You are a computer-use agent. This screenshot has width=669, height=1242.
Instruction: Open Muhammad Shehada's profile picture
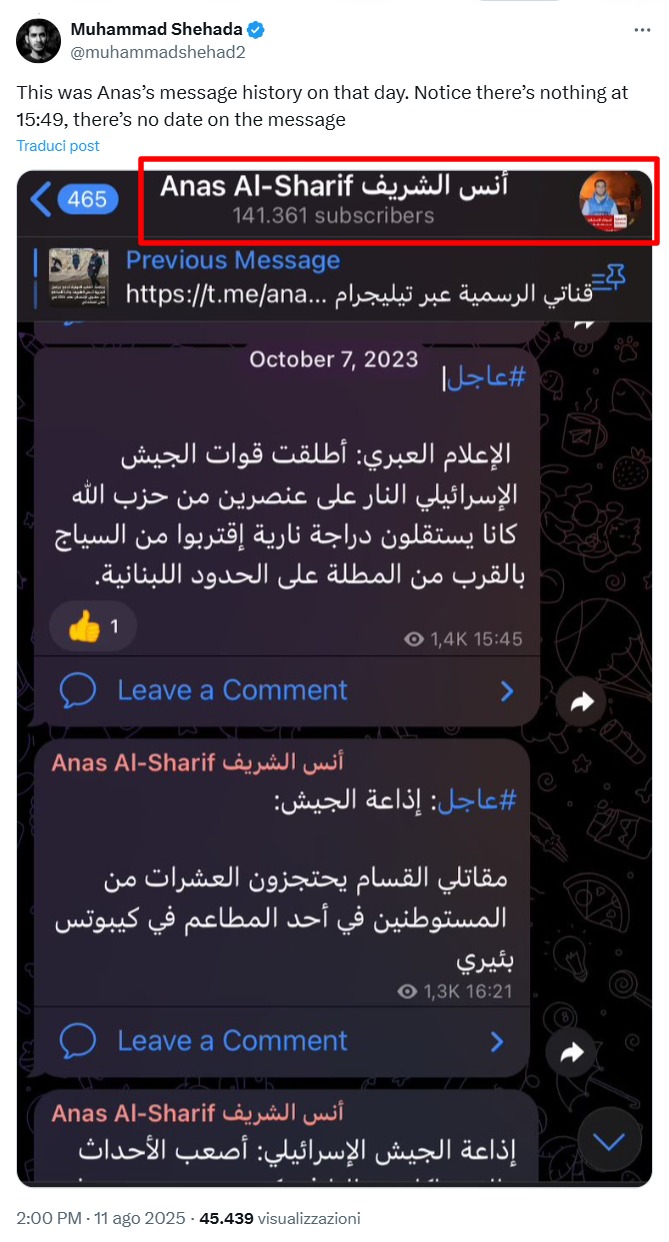pyautogui.click(x=38, y=40)
